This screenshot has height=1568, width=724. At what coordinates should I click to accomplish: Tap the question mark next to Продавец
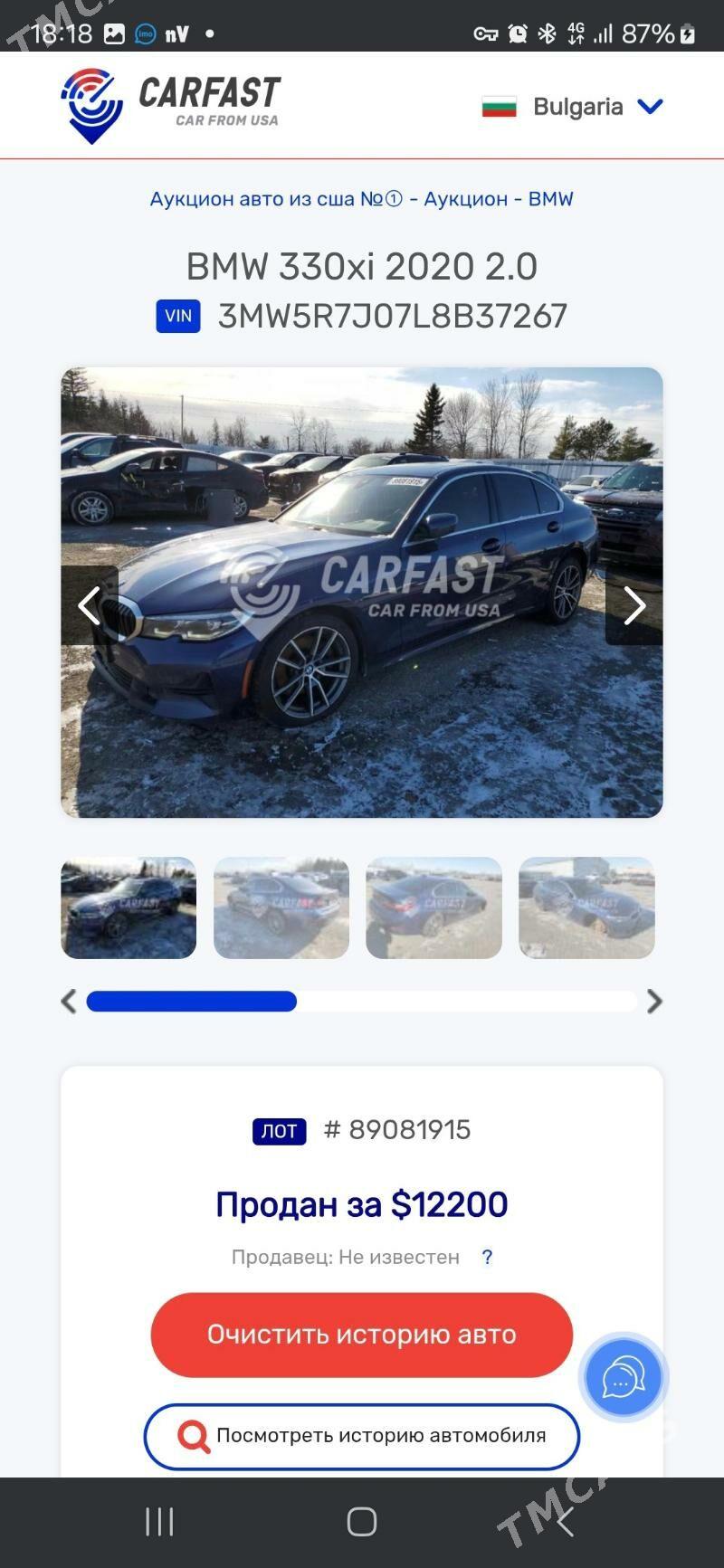tap(487, 1257)
